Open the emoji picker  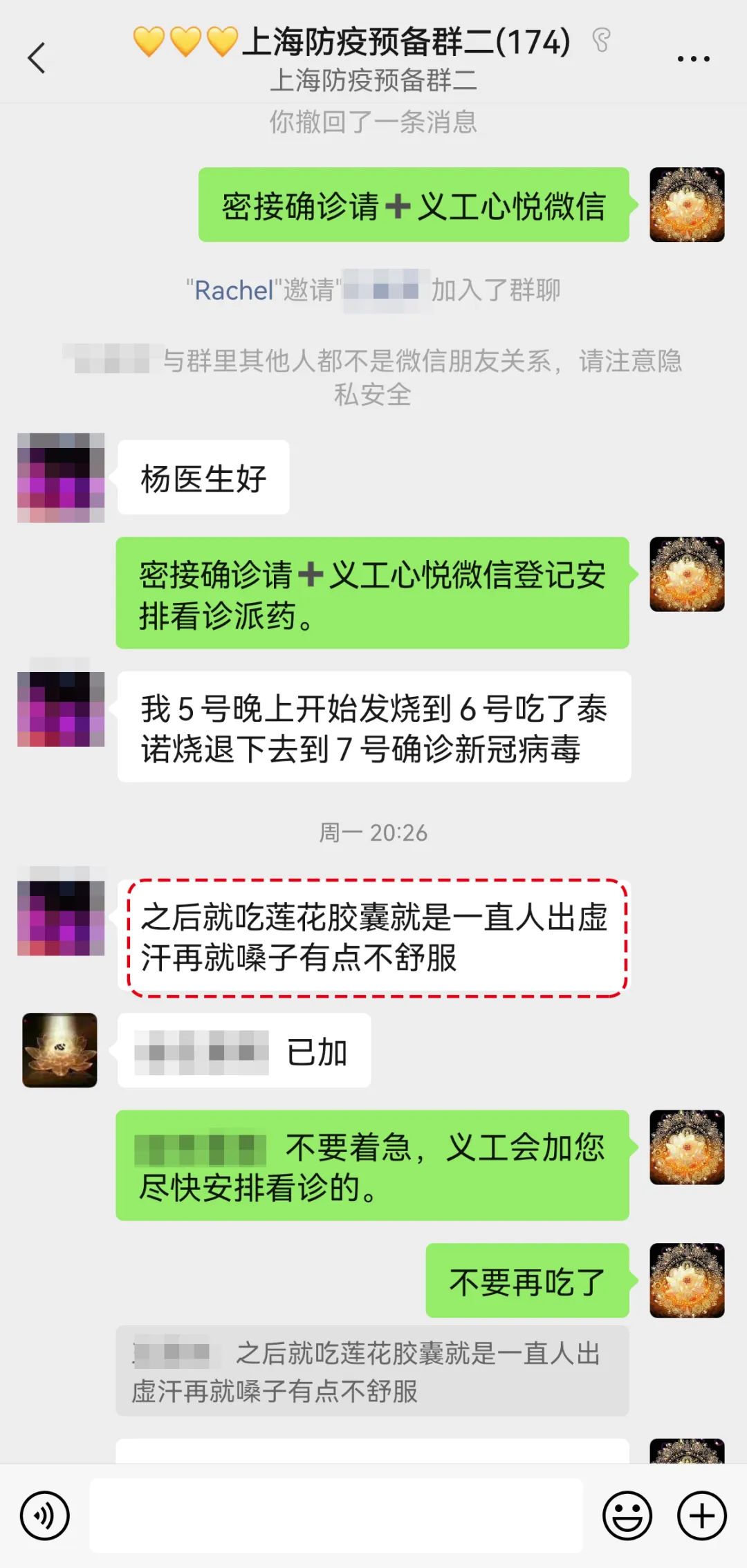tap(627, 1515)
